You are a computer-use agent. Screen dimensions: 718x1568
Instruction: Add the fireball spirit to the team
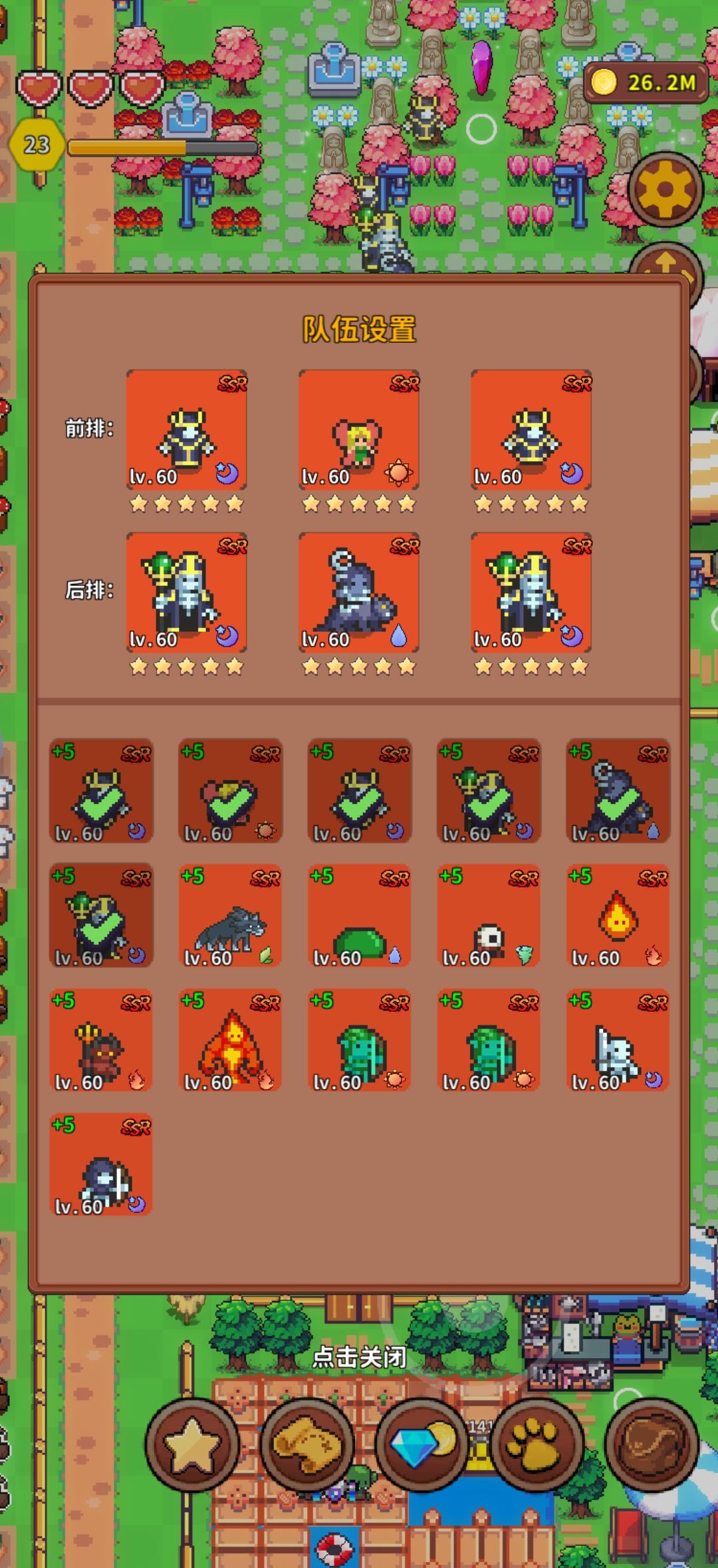point(618,916)
